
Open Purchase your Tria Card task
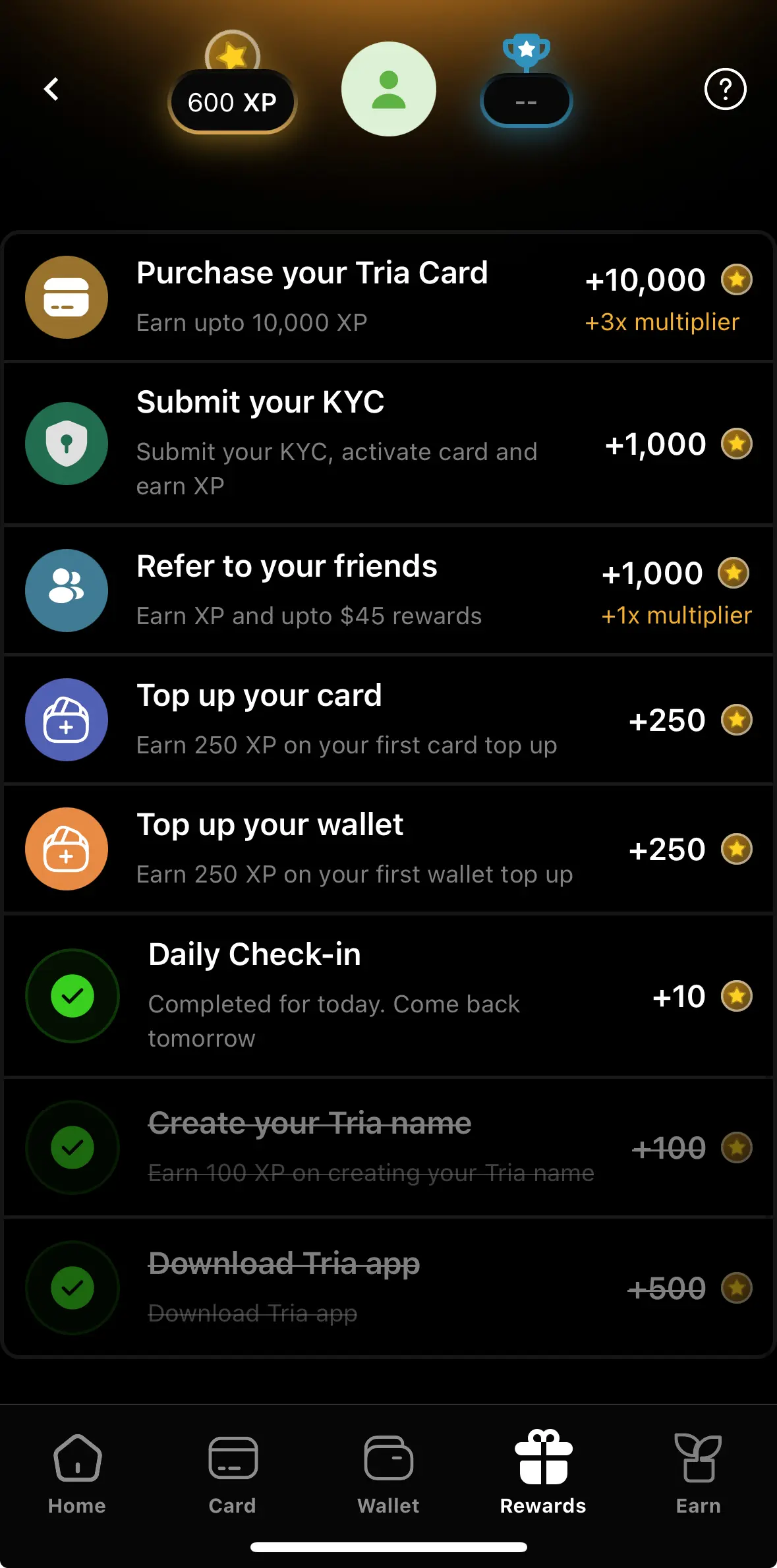click(388, 297)
